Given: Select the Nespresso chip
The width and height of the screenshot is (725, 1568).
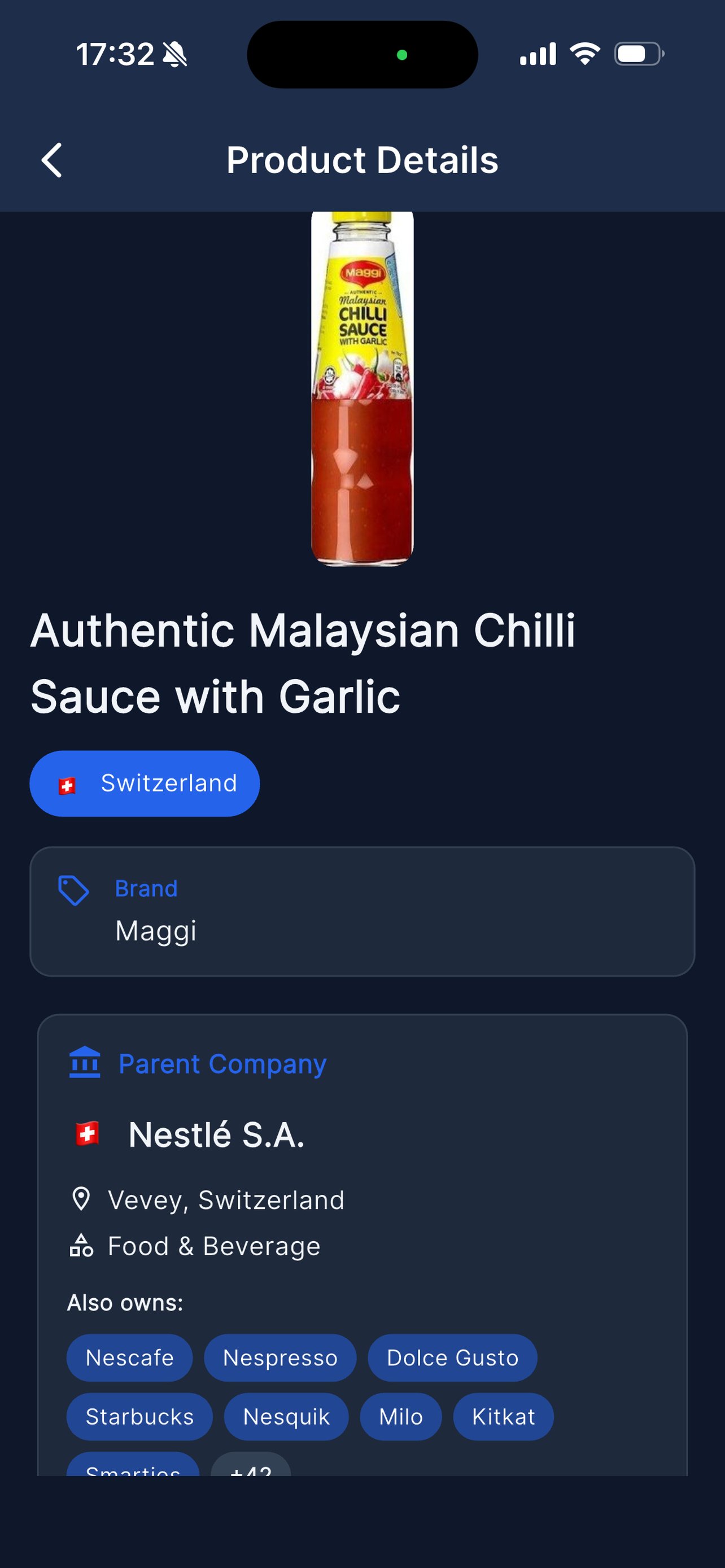Looking at the screenshot, I should [x=280, y=1357].
